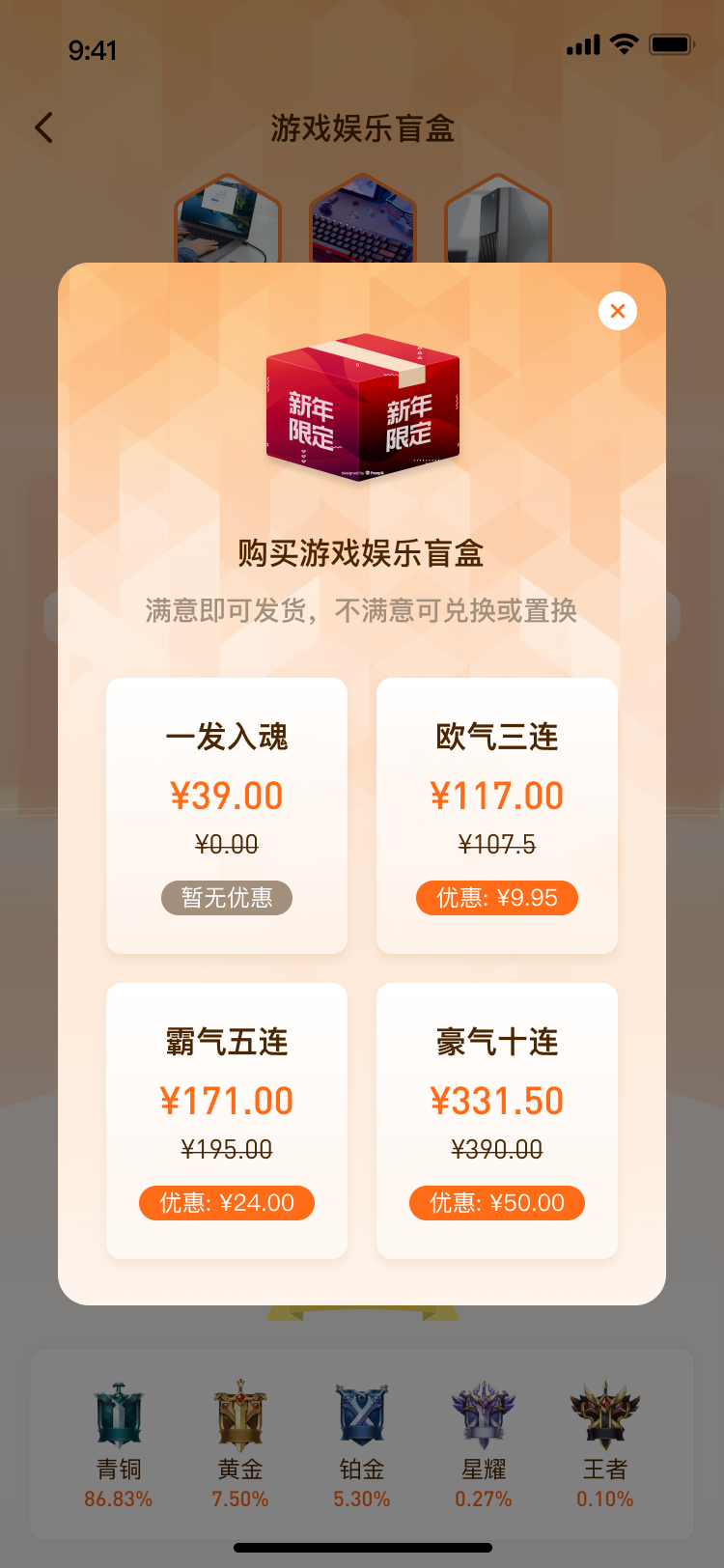Viewport: 724px width, 1568px height.
Task: Buy the 豪气十连 ¥331.50 package
Action: tap(497, 1120)
